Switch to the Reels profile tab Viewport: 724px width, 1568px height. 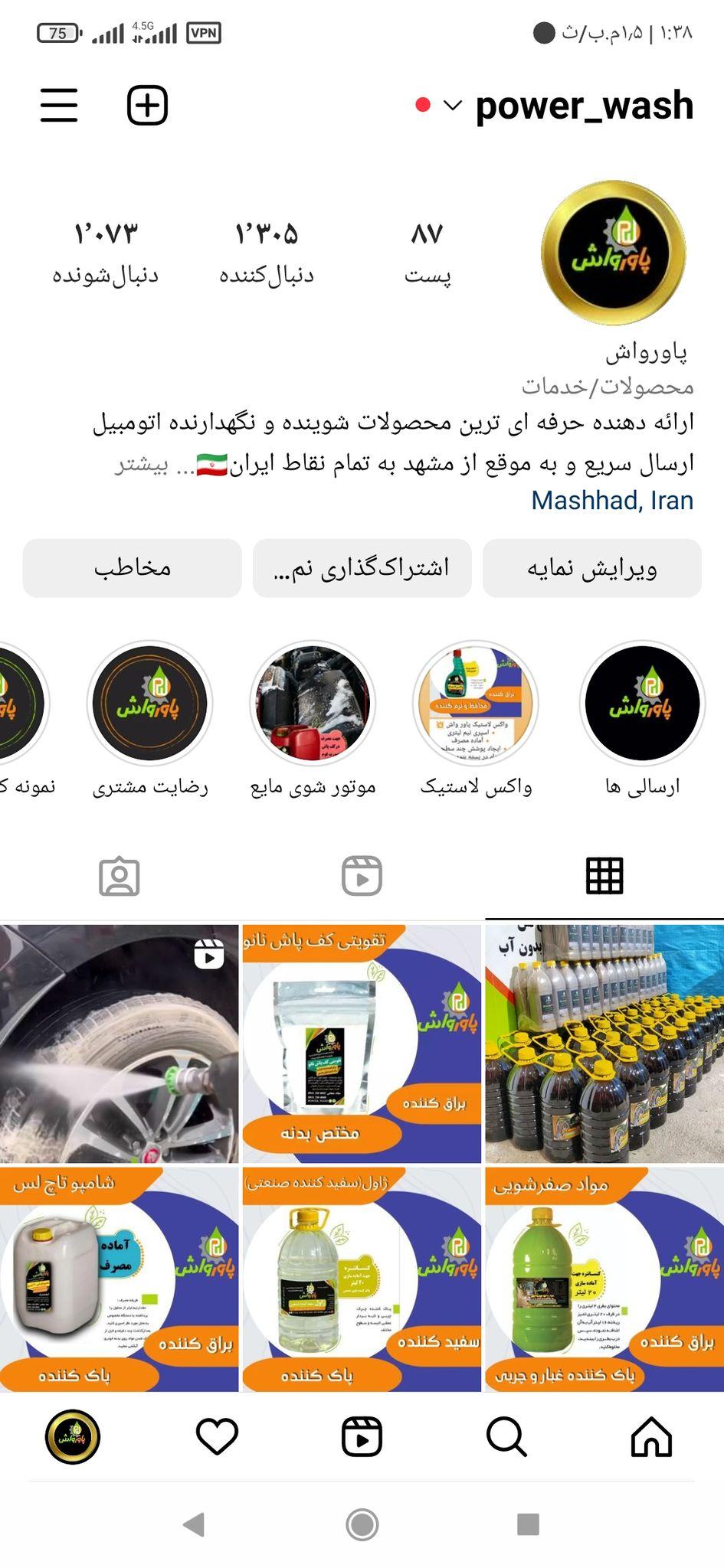coord(362,876)
